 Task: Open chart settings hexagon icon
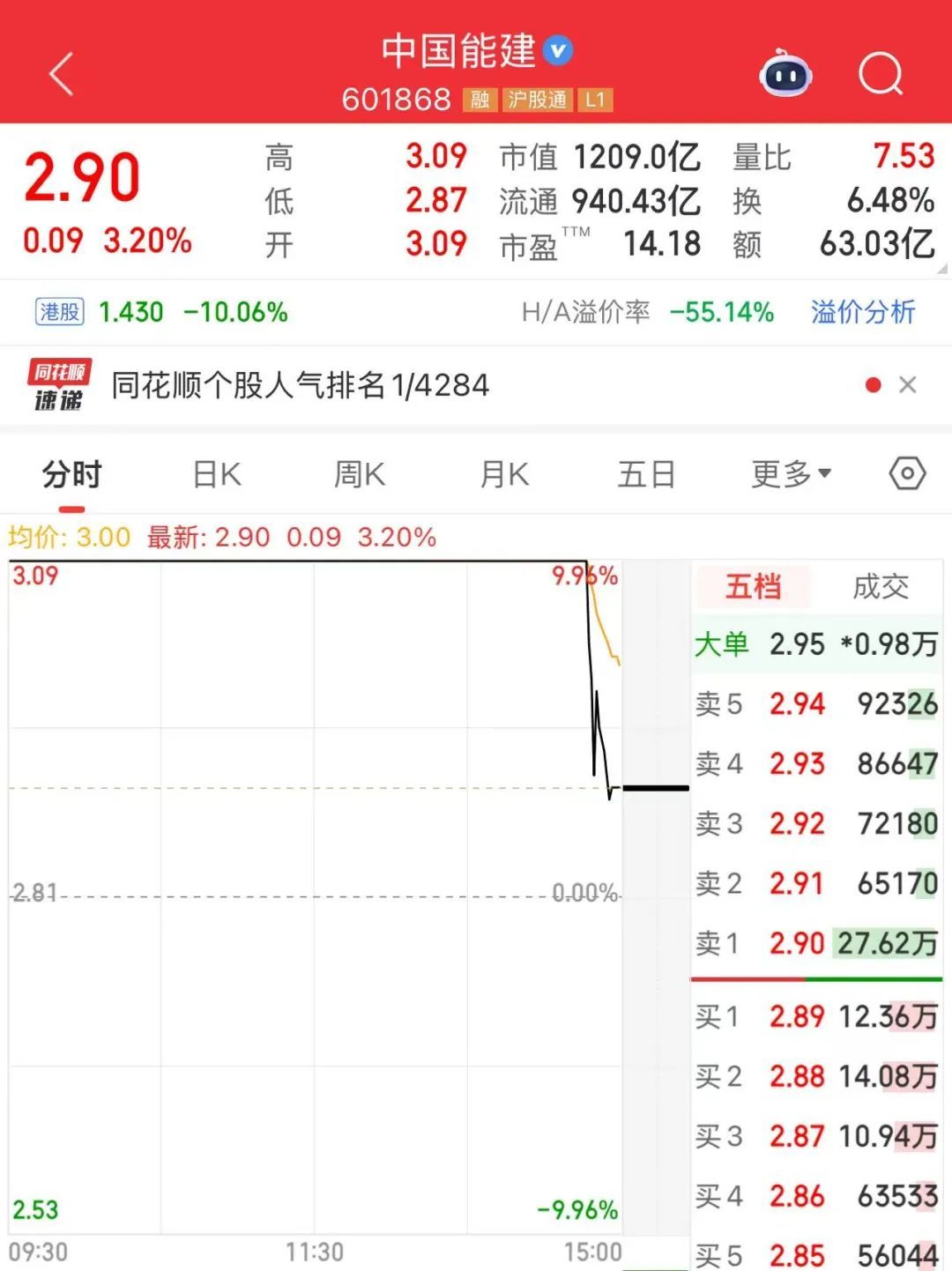coord(907,474)
